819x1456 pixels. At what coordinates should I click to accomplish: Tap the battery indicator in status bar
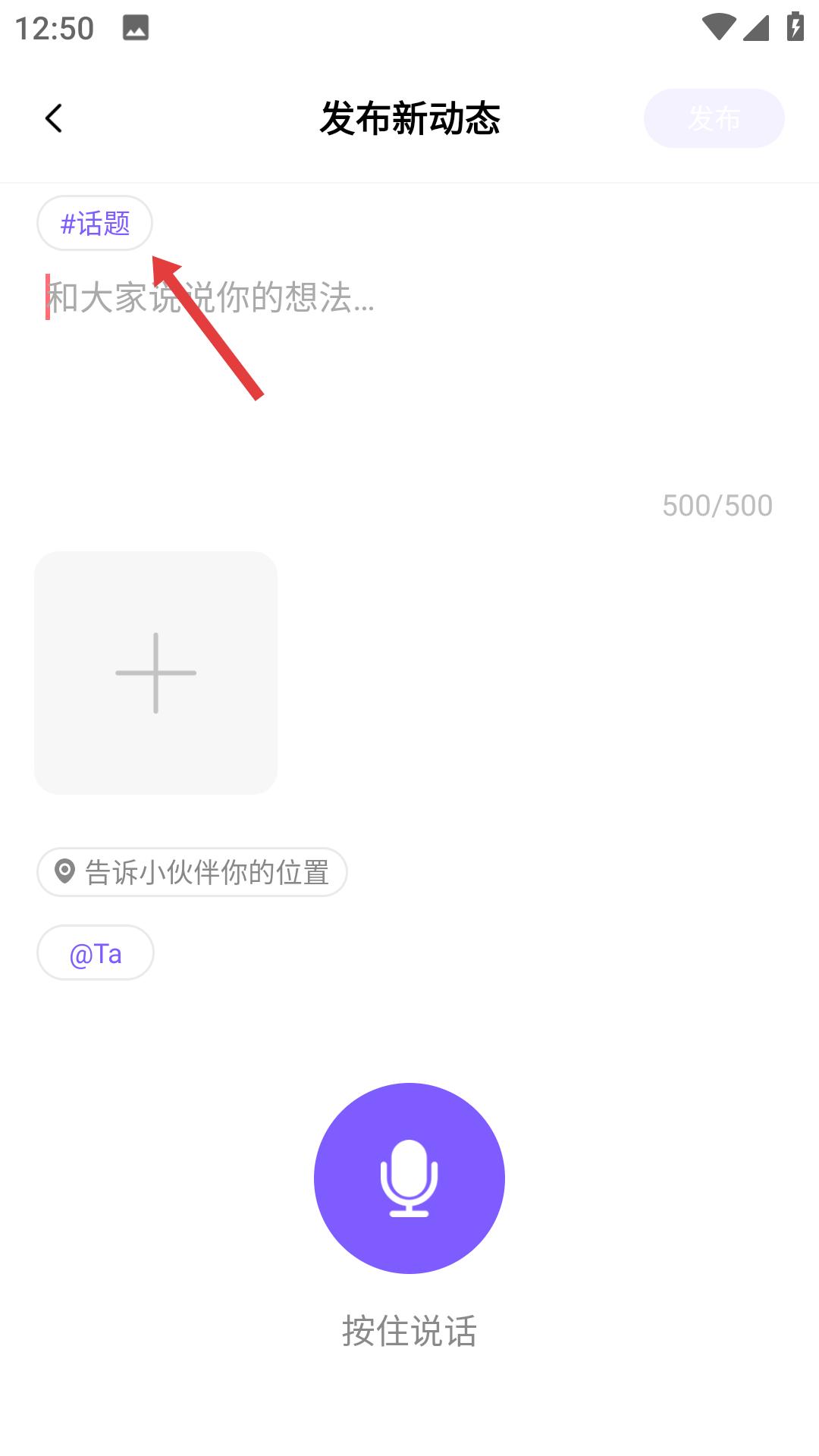[x=793, y=26]
